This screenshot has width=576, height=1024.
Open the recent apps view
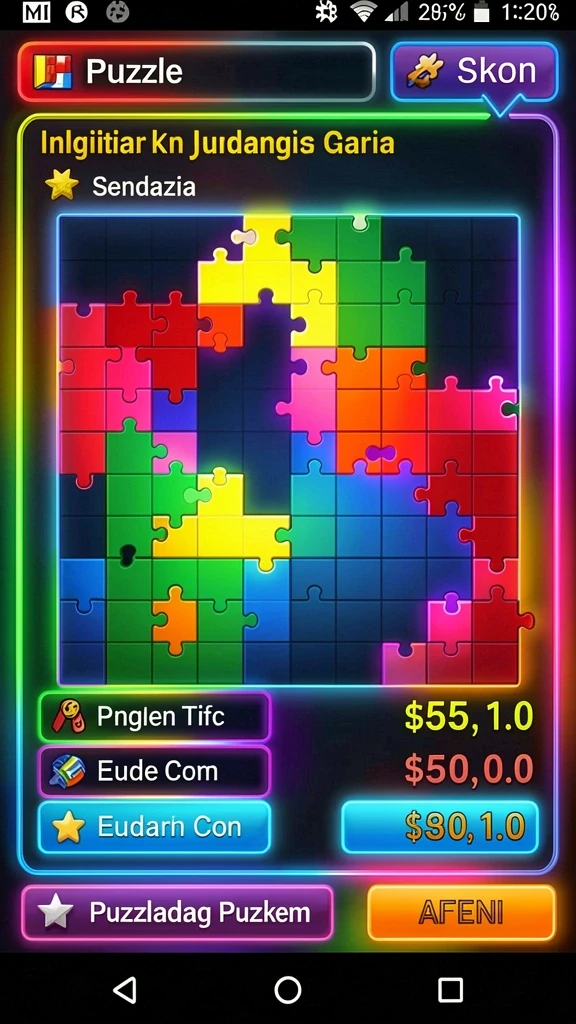point(450,989)
